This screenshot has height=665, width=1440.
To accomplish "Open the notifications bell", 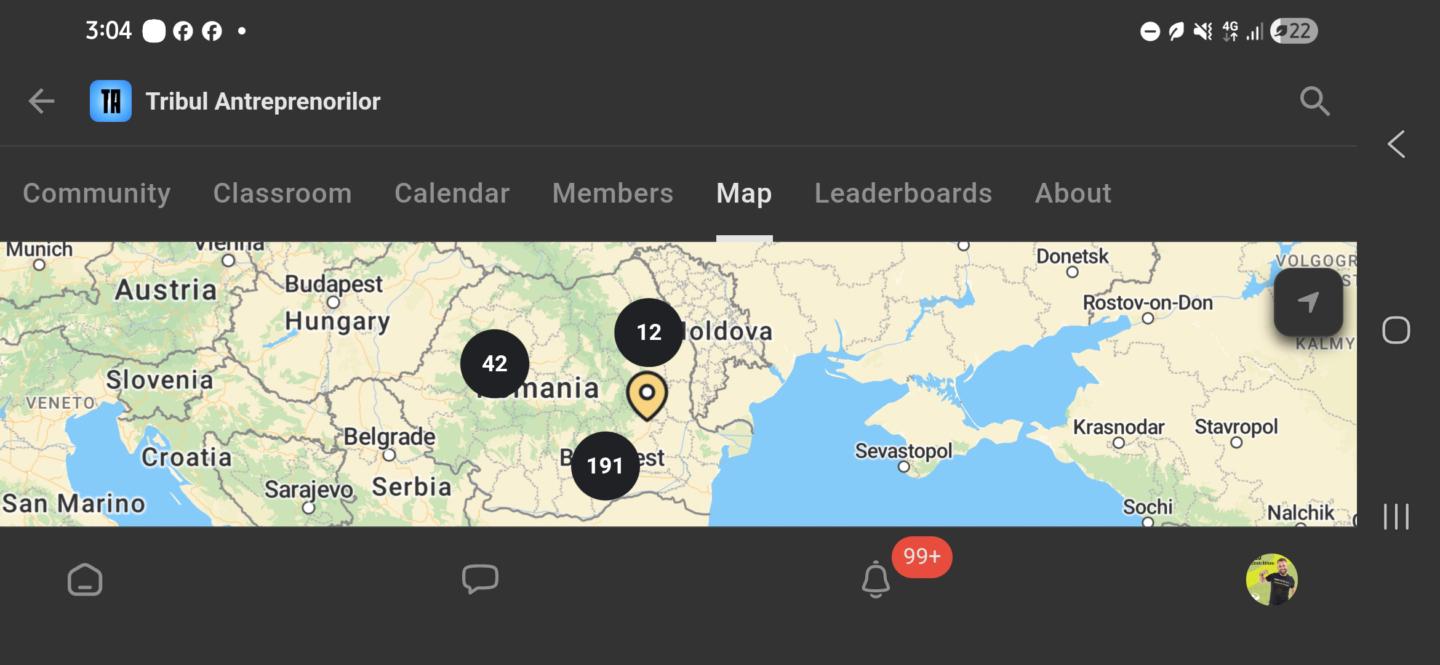I will [x=876, y=579].
